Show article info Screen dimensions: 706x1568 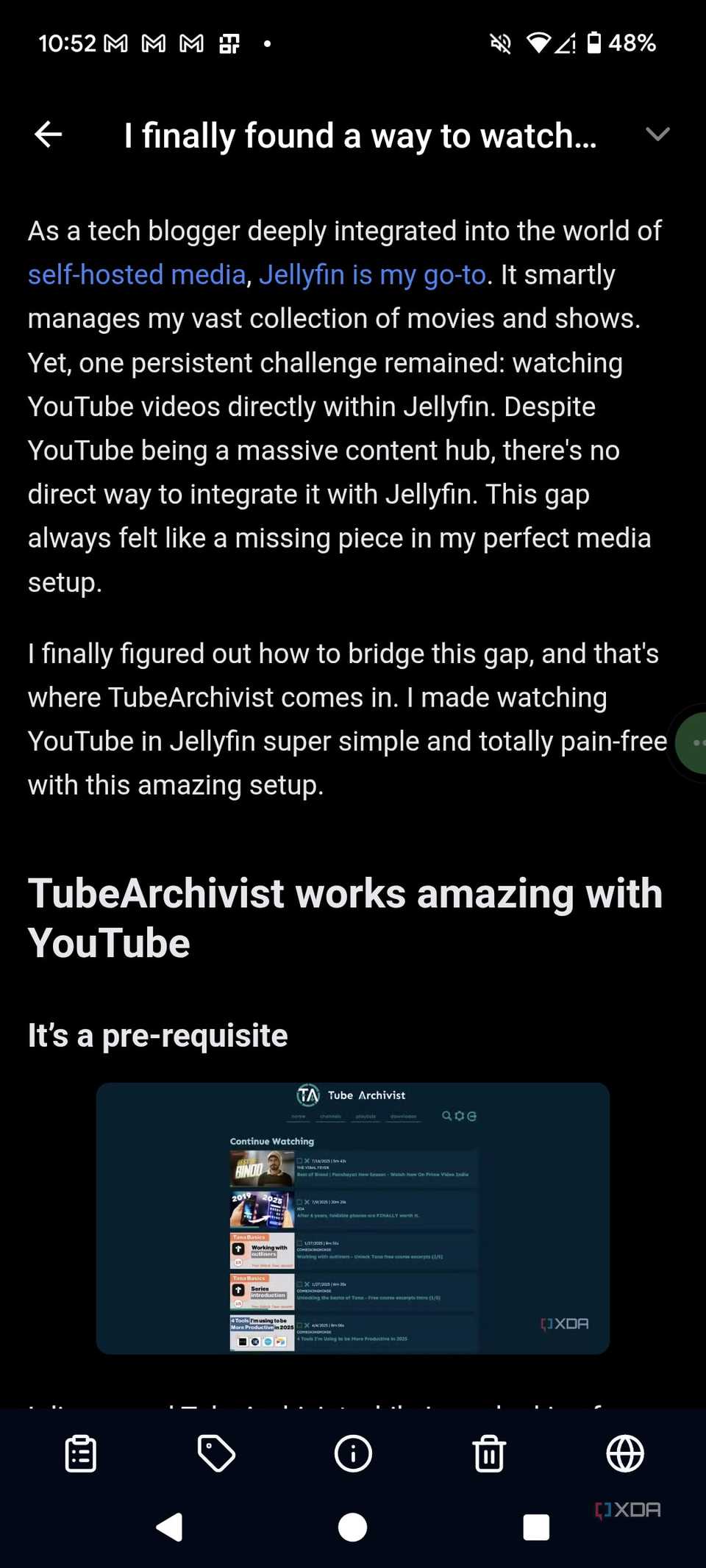coord(353,1453)
